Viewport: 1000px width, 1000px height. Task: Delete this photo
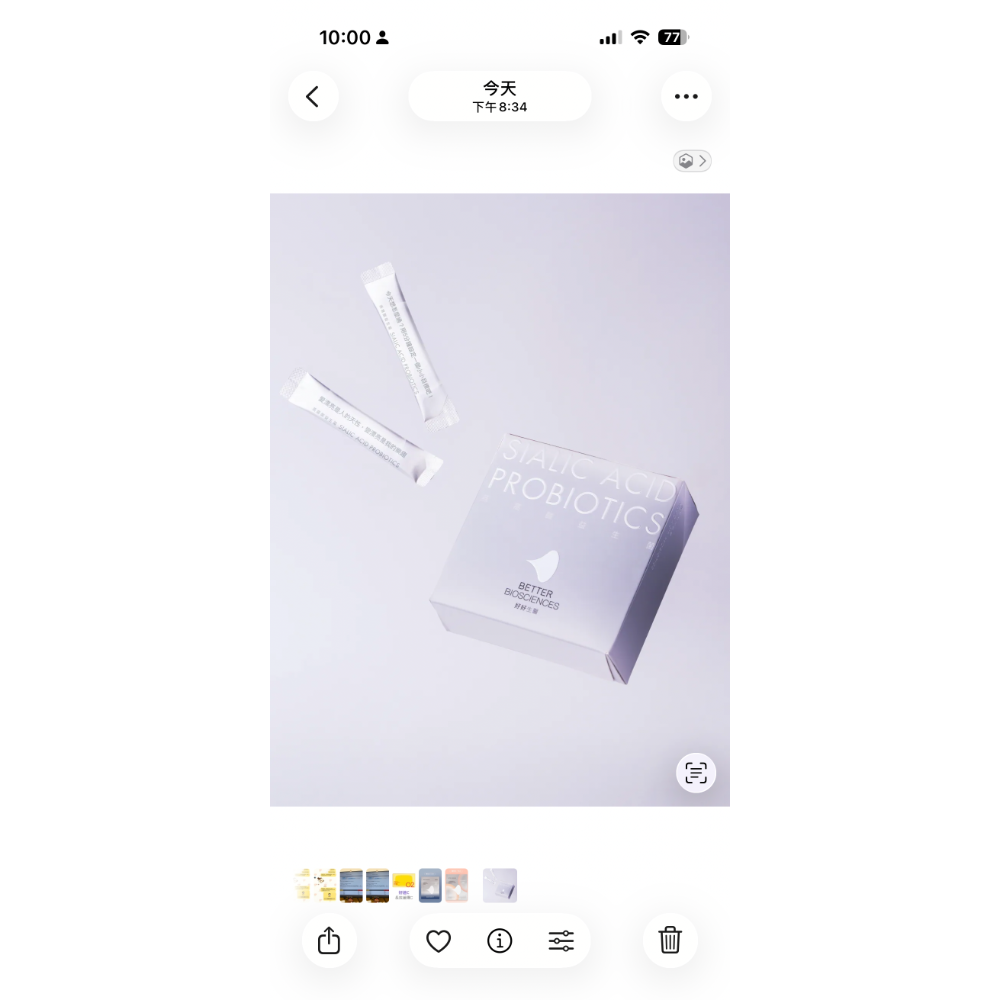(670, 941)
